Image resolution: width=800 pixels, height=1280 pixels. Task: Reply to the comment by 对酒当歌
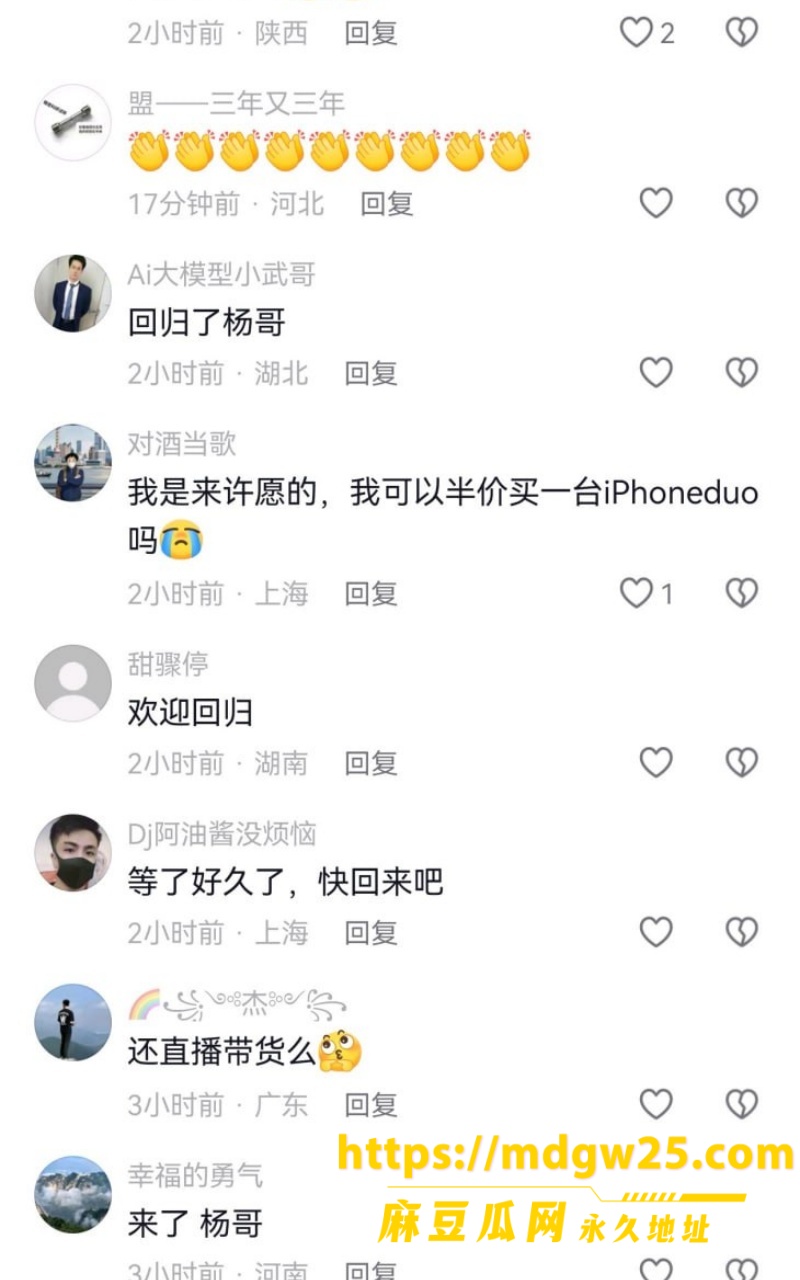371,593
